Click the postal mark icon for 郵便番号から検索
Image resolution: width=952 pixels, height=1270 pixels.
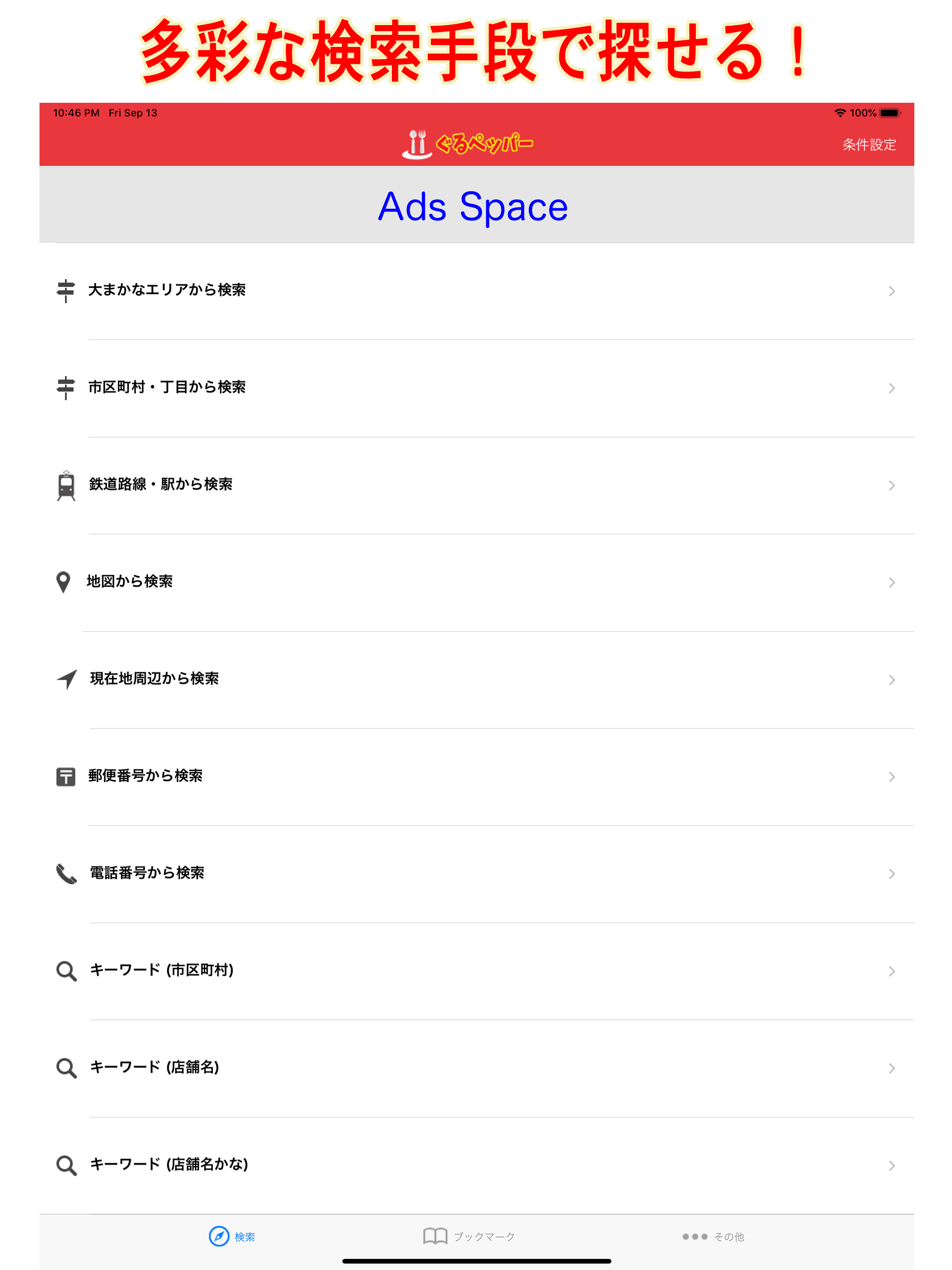click(66, 776)
